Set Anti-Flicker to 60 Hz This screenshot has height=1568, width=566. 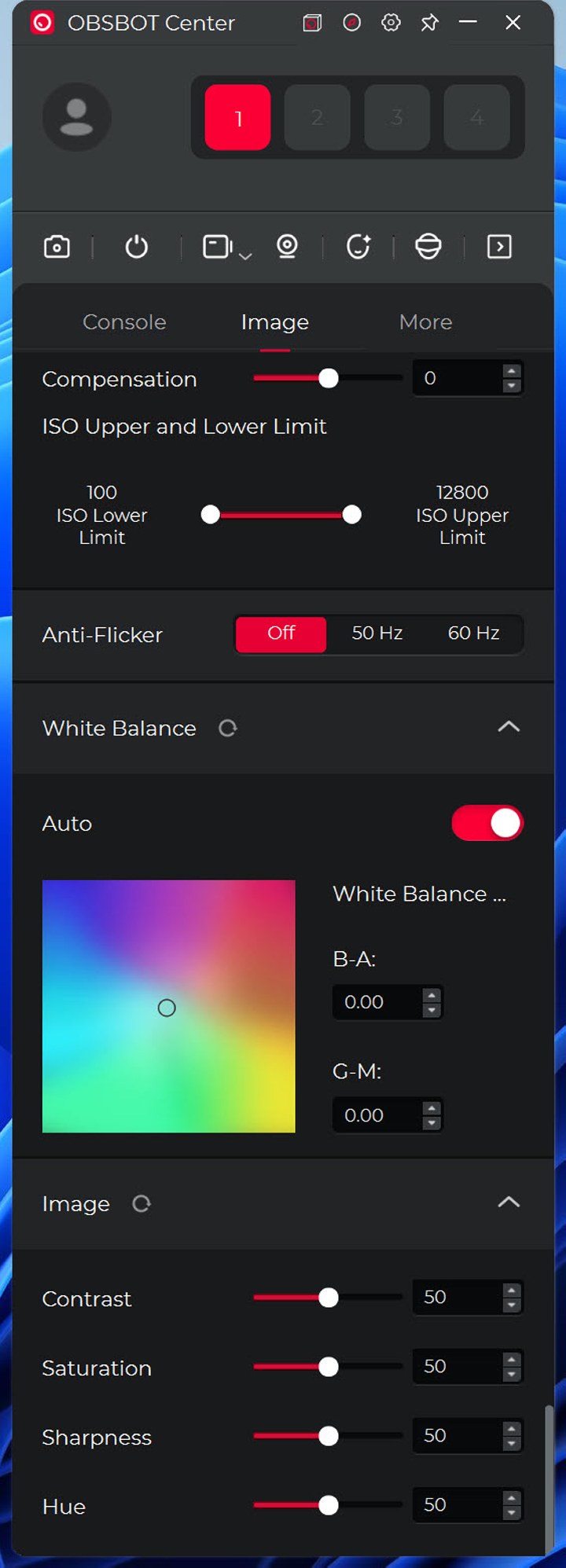(473, 633)
